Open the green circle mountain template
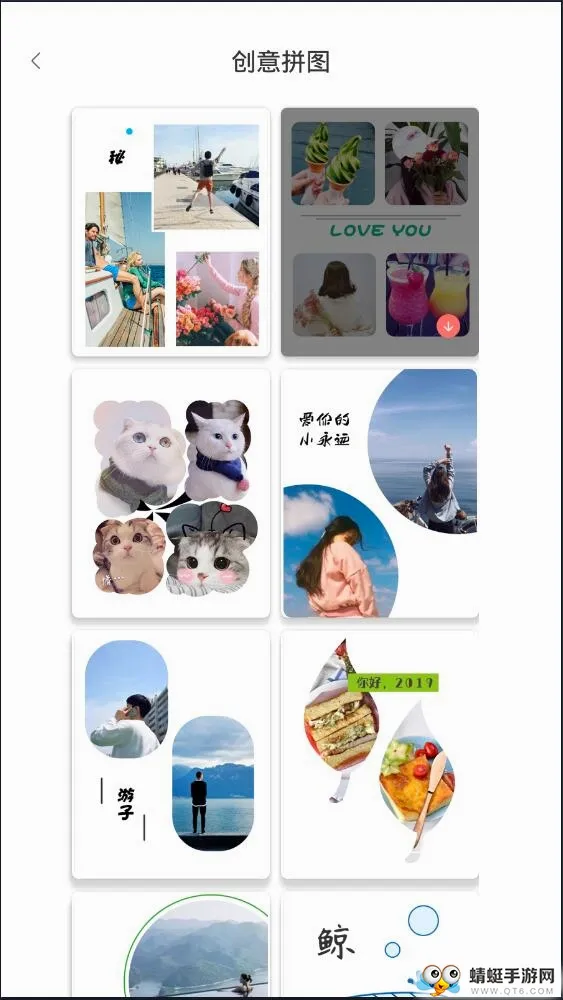 171,945
